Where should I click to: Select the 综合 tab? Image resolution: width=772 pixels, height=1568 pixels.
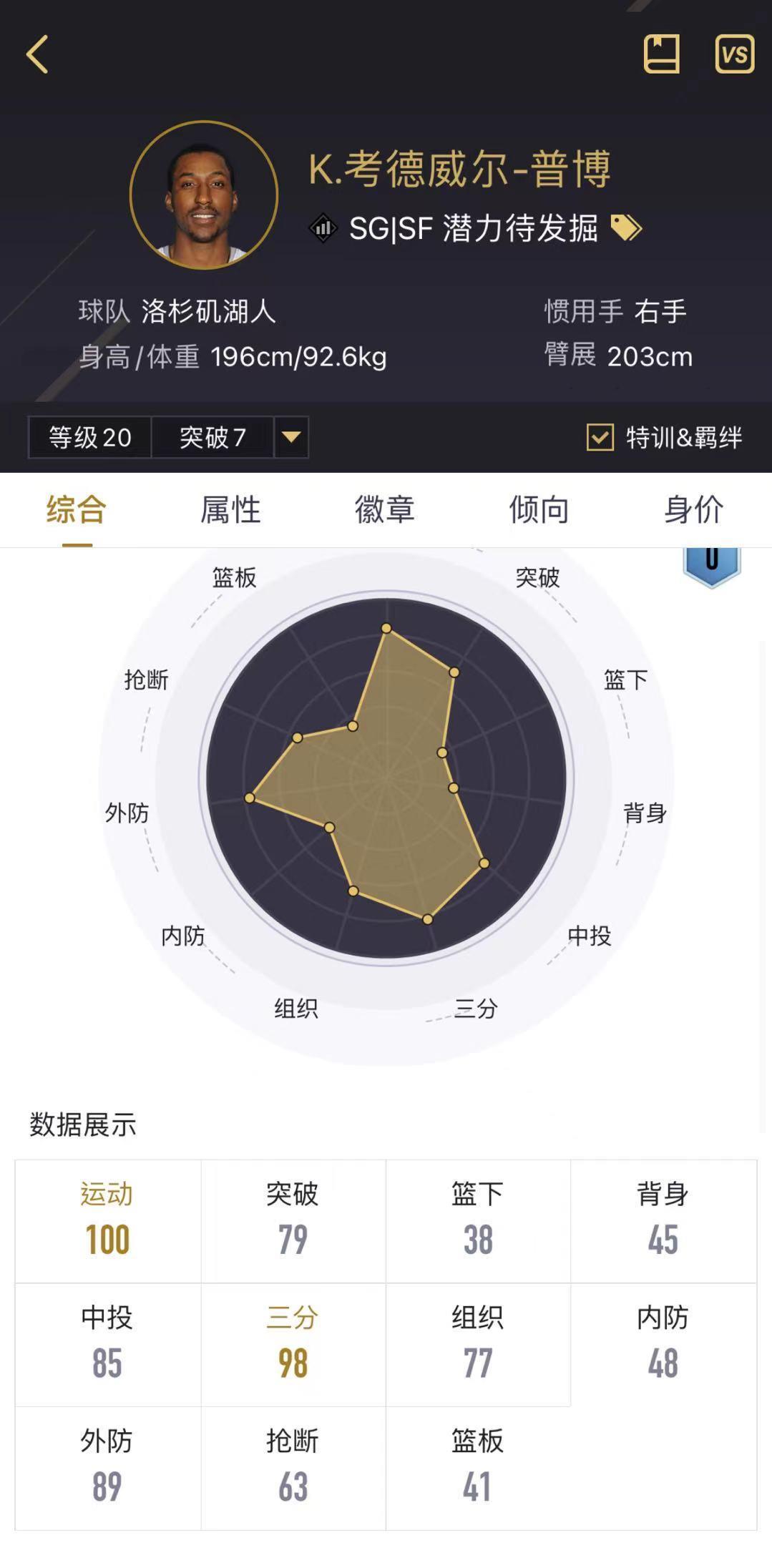[77, 510]
